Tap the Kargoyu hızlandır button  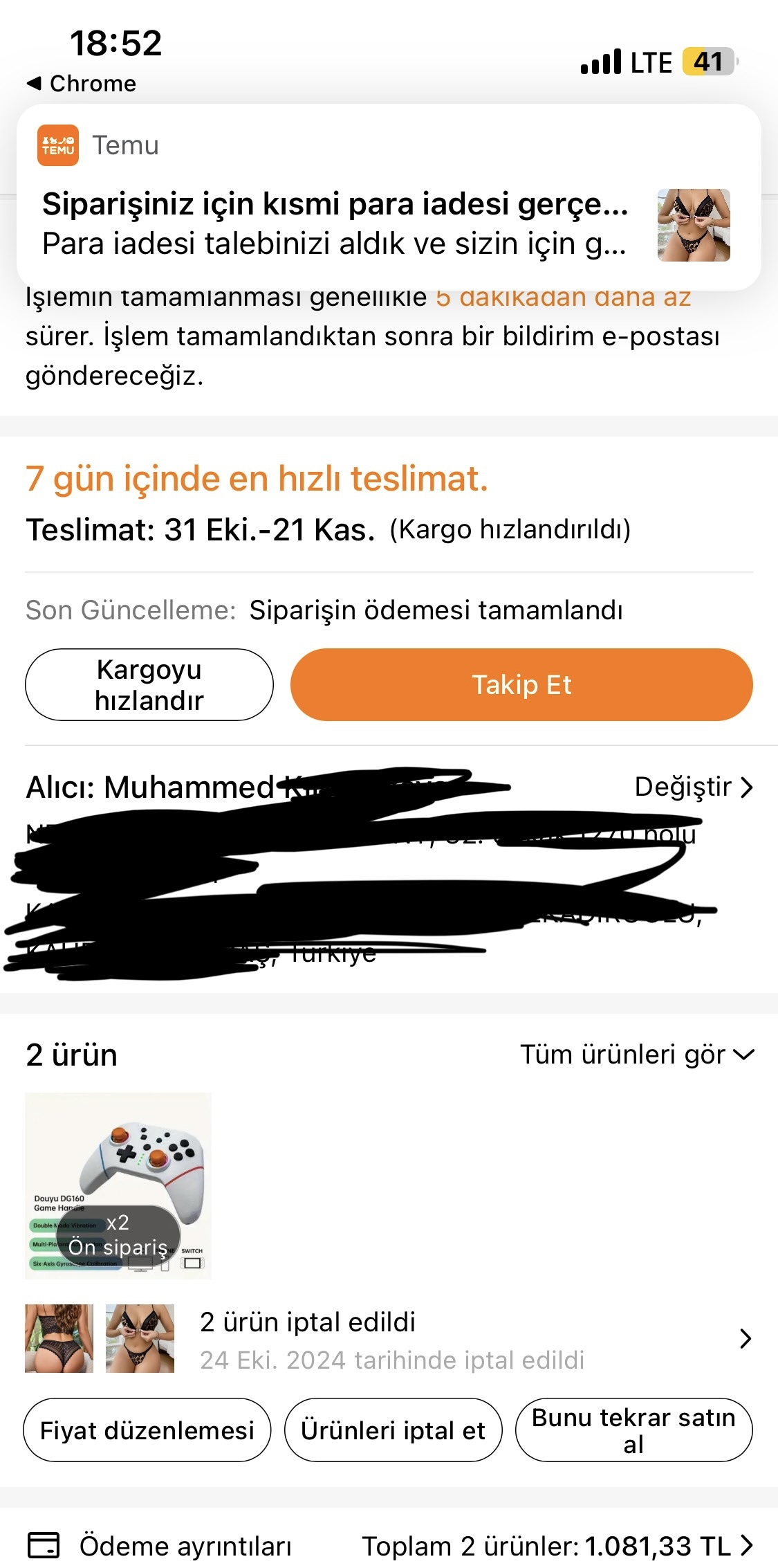pos(149,684)
